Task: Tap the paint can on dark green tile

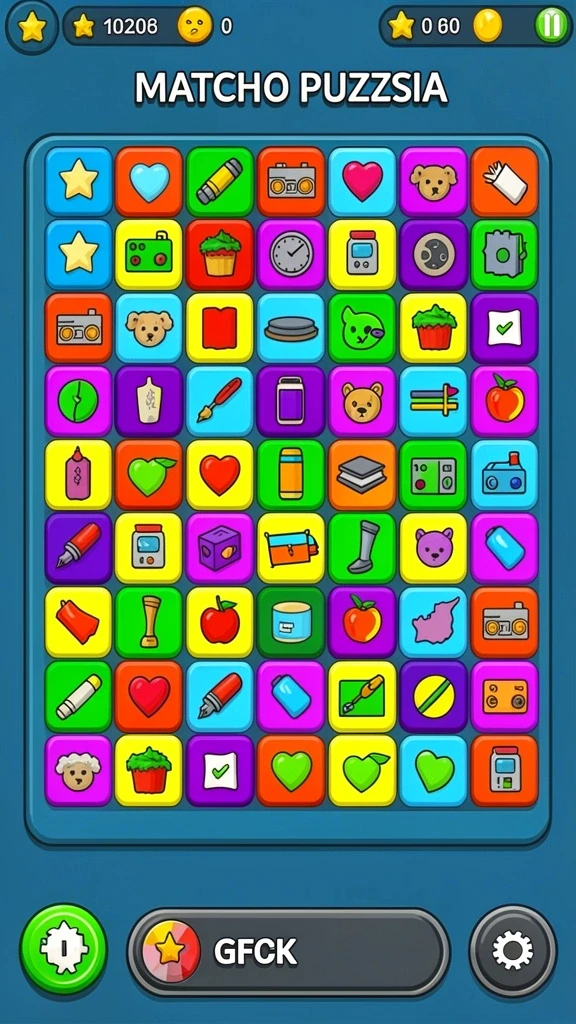Action: coord(291,622)
